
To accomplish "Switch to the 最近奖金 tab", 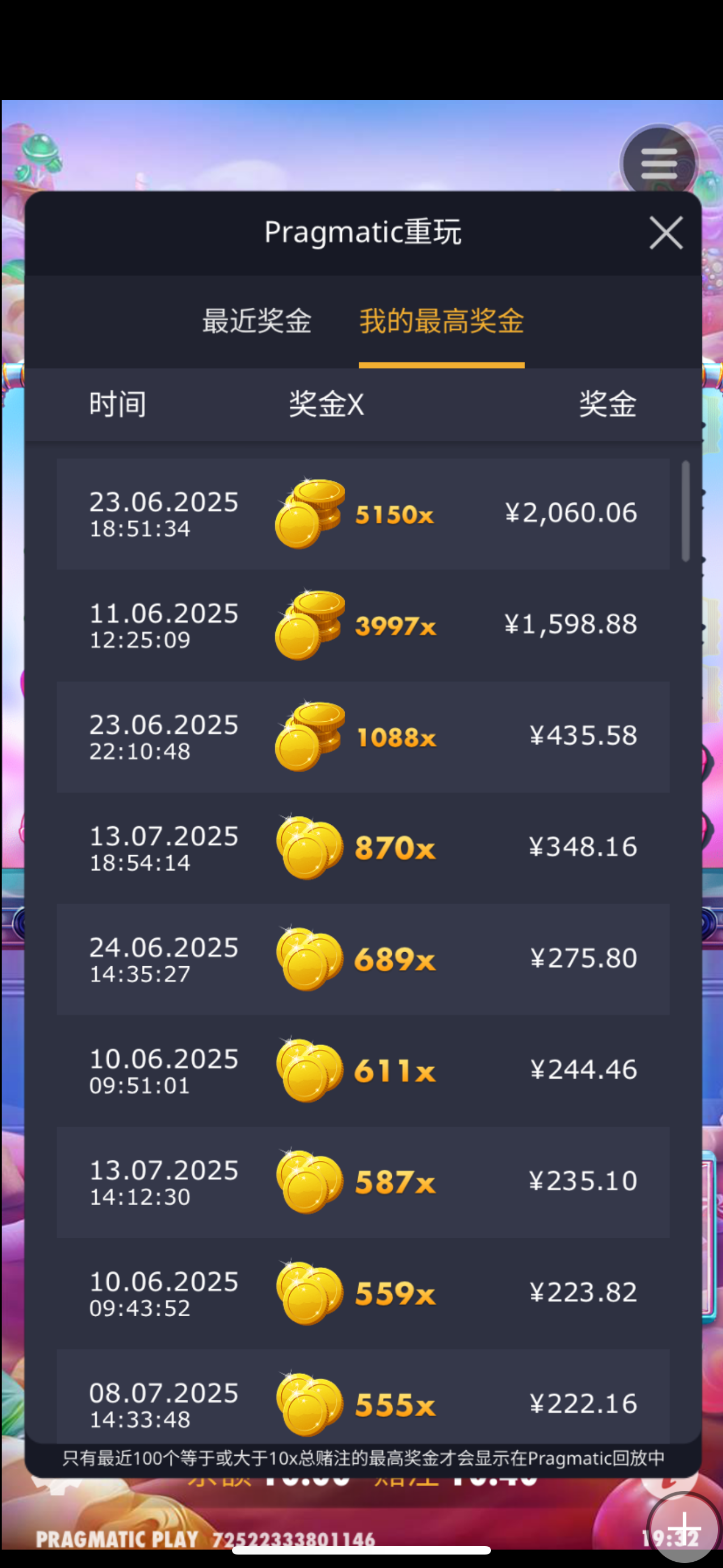I will (x=256, y=321).
